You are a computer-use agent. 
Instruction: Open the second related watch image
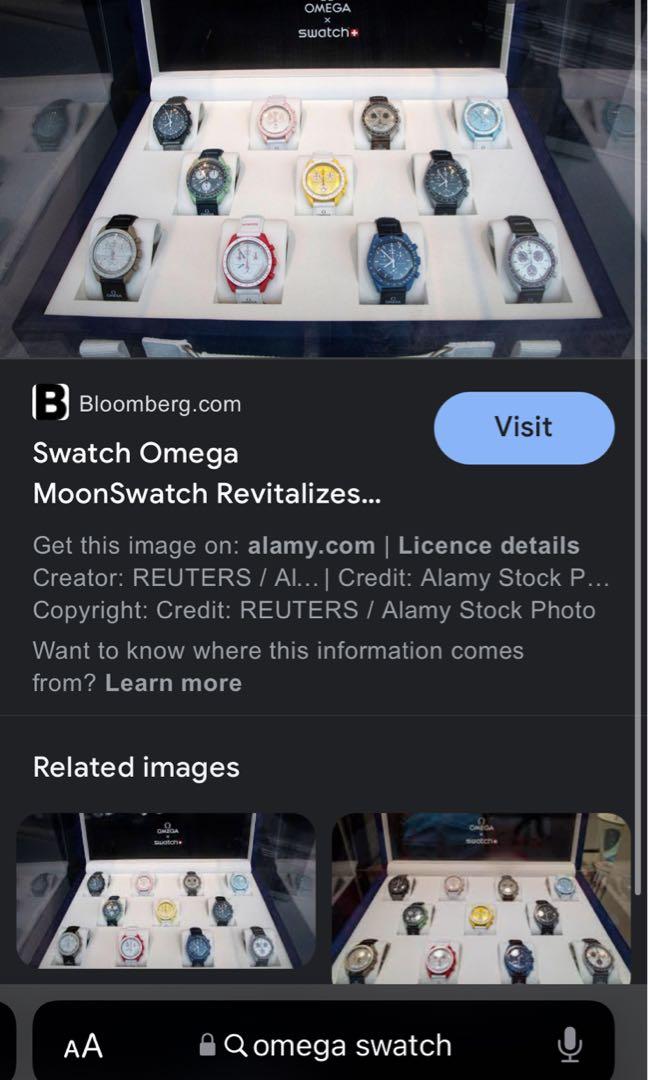coord(481,895)
